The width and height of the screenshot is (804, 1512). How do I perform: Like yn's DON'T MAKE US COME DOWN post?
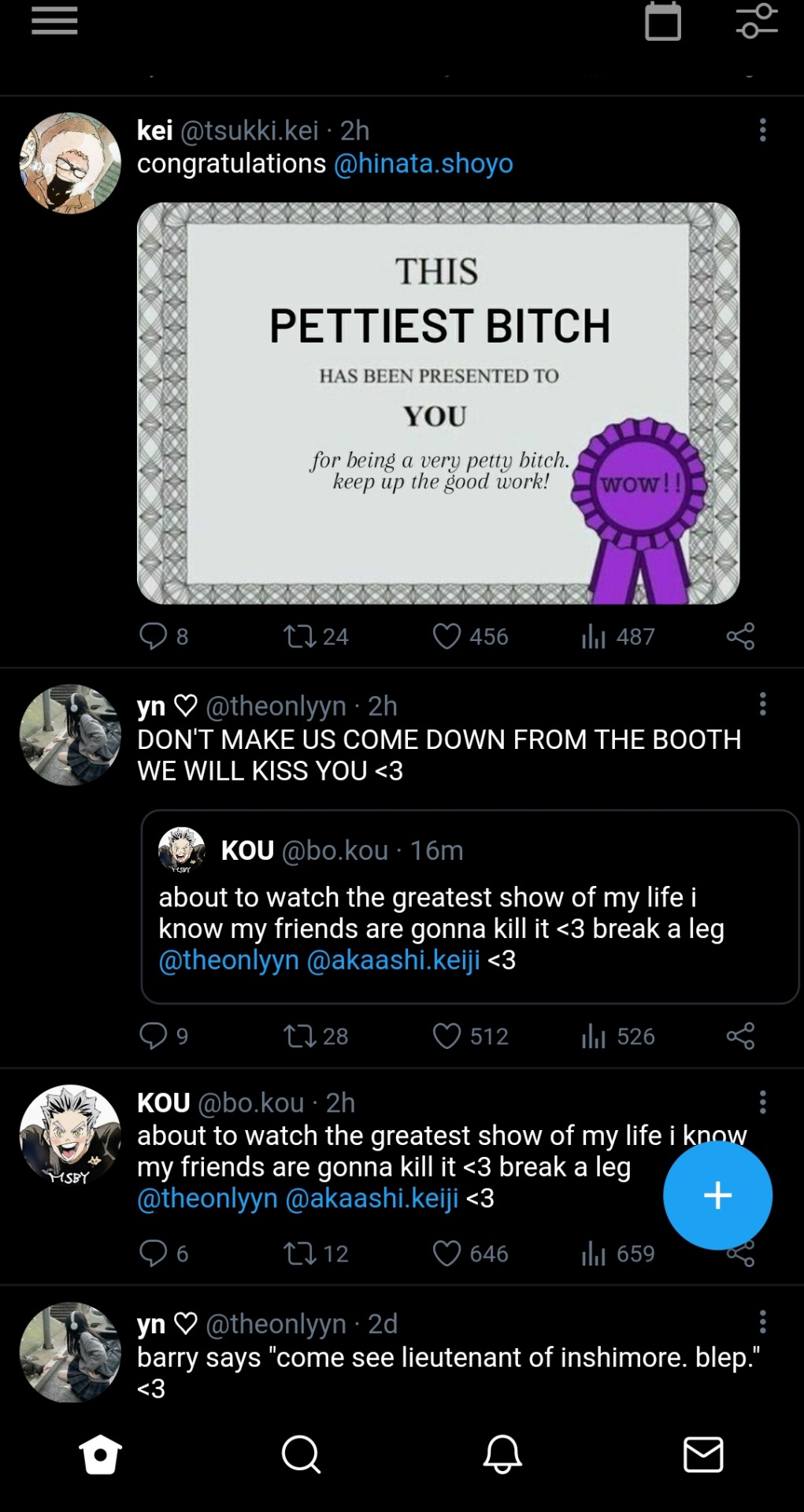click(446, 1036)
